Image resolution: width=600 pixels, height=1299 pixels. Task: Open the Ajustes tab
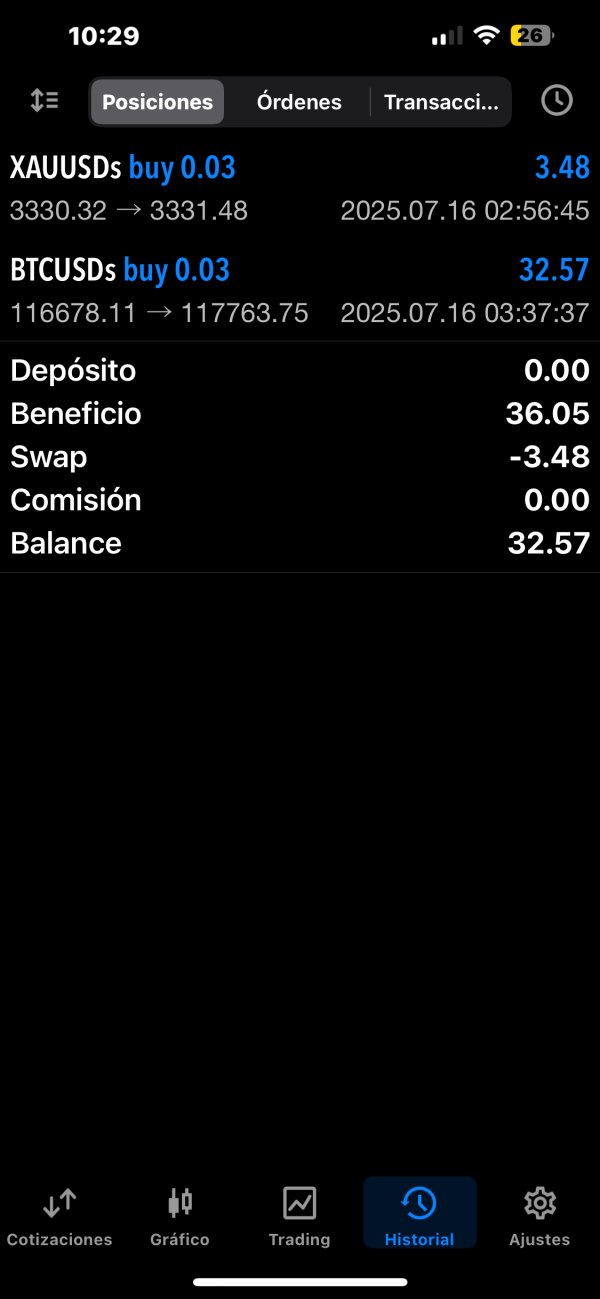[x=539, y=1217]
